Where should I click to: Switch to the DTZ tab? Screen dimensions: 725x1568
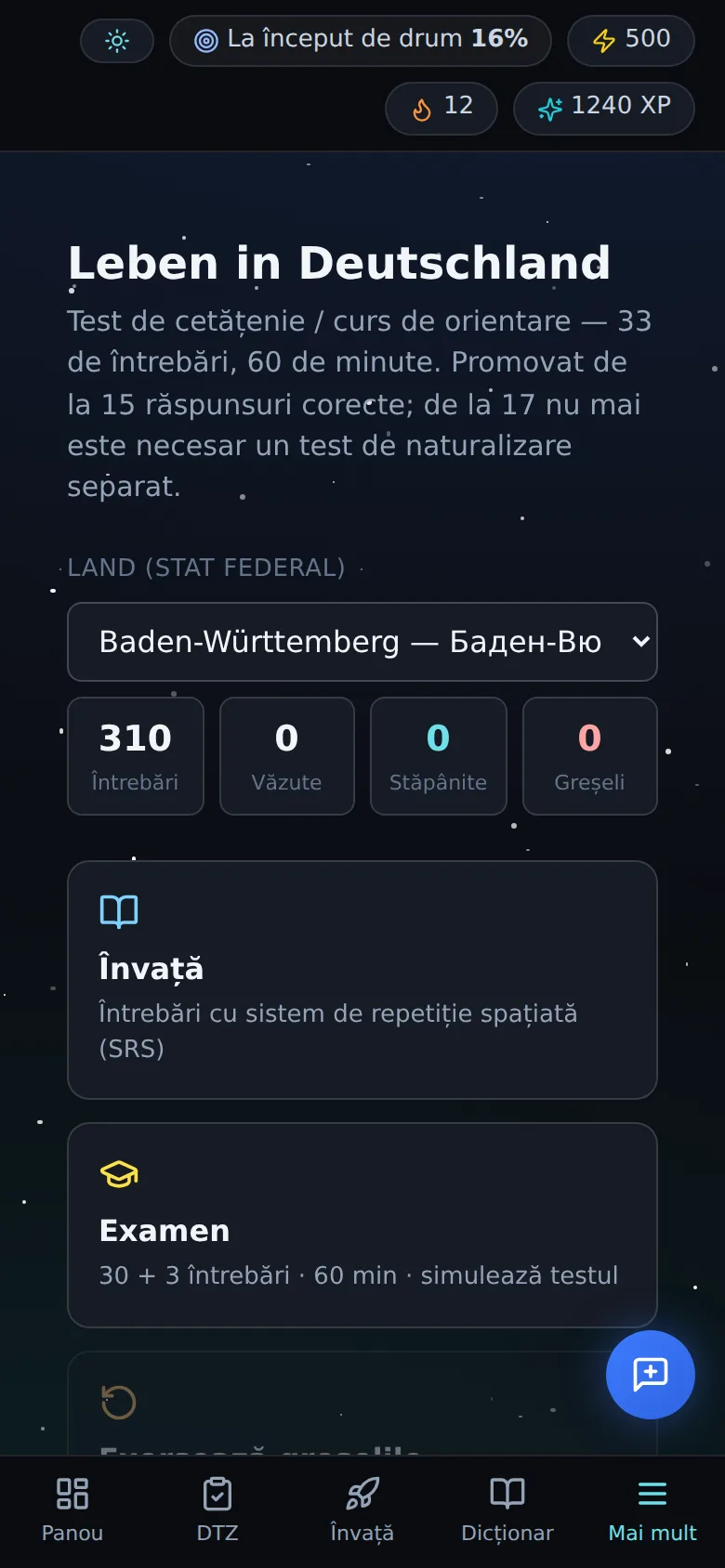click(x=217, y=1510)
